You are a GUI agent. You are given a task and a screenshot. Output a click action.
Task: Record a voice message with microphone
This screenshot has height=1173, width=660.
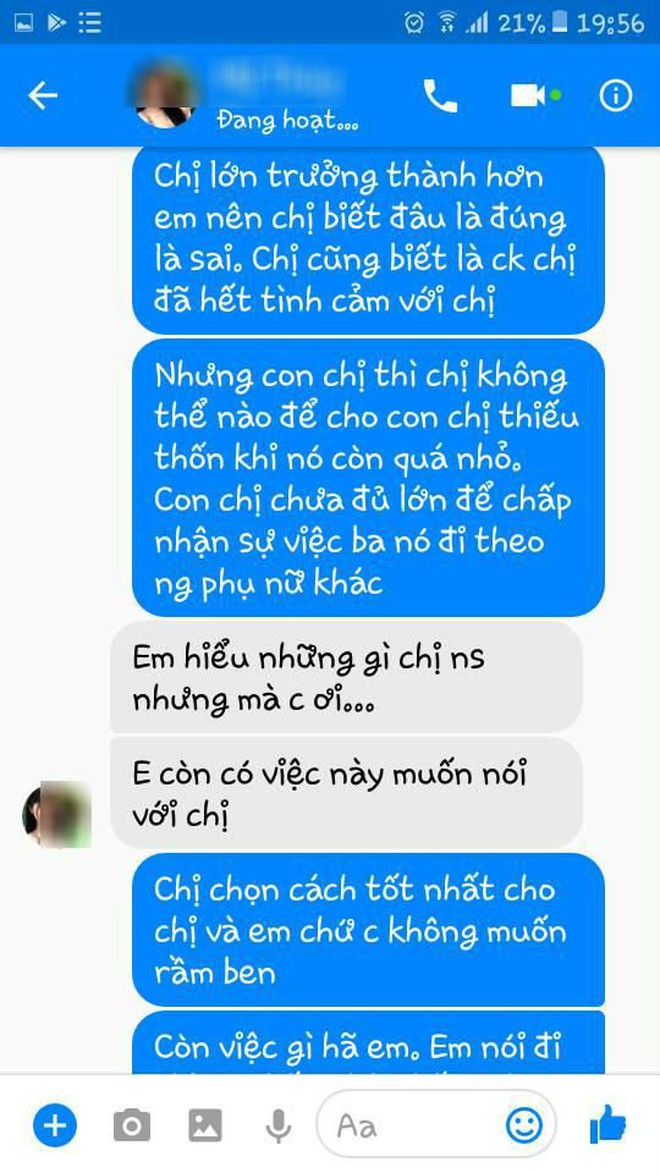click(x=277, y=1126)
